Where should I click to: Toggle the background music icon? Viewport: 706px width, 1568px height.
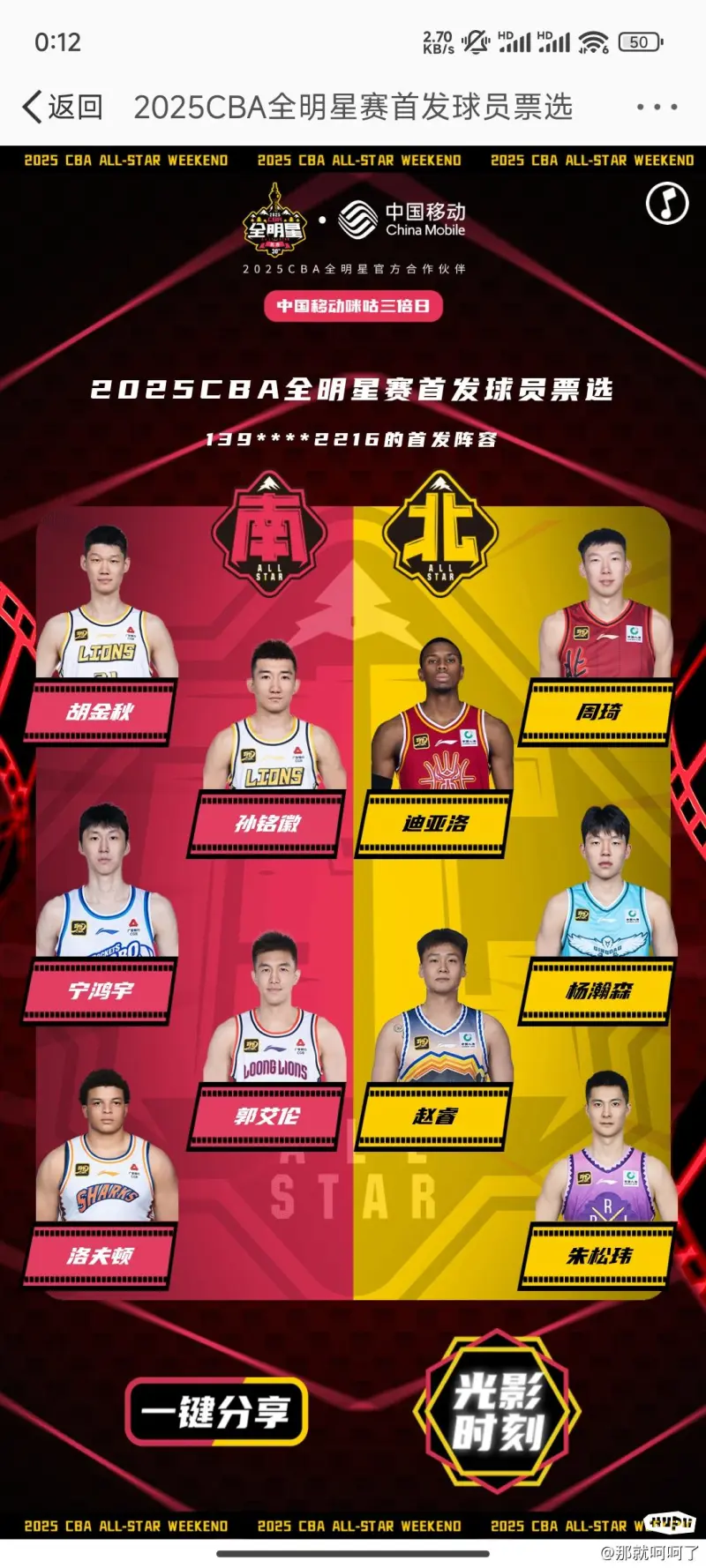667,204
